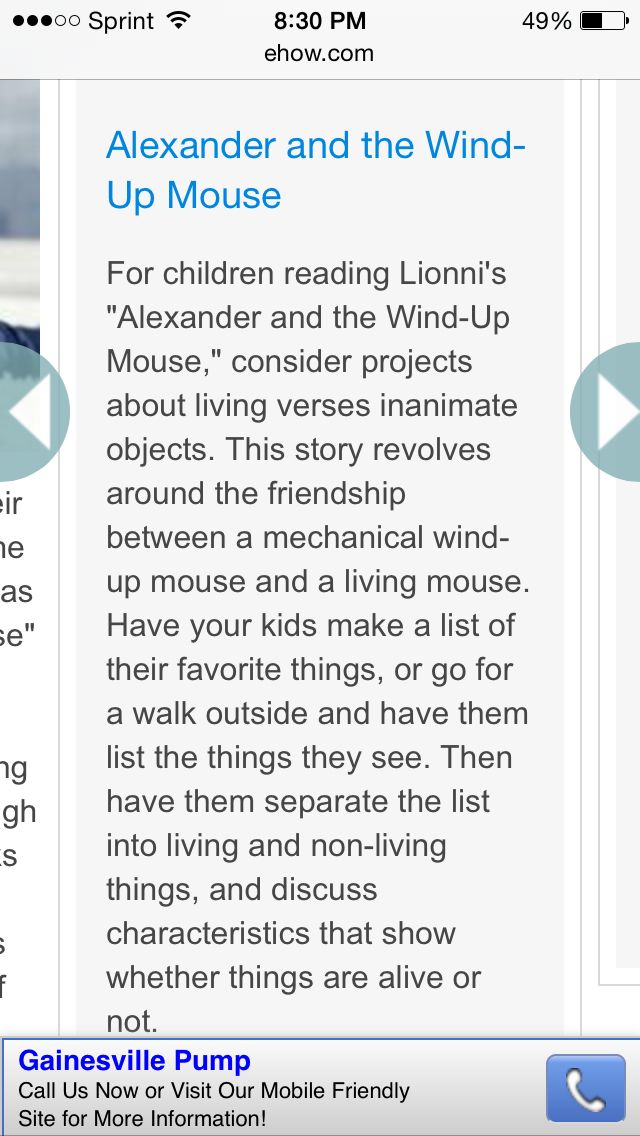Open the Alexander and the Wind-Up Mouse link
The height and width of the screenshot is (1136, 640).
(x=315, y=170)
